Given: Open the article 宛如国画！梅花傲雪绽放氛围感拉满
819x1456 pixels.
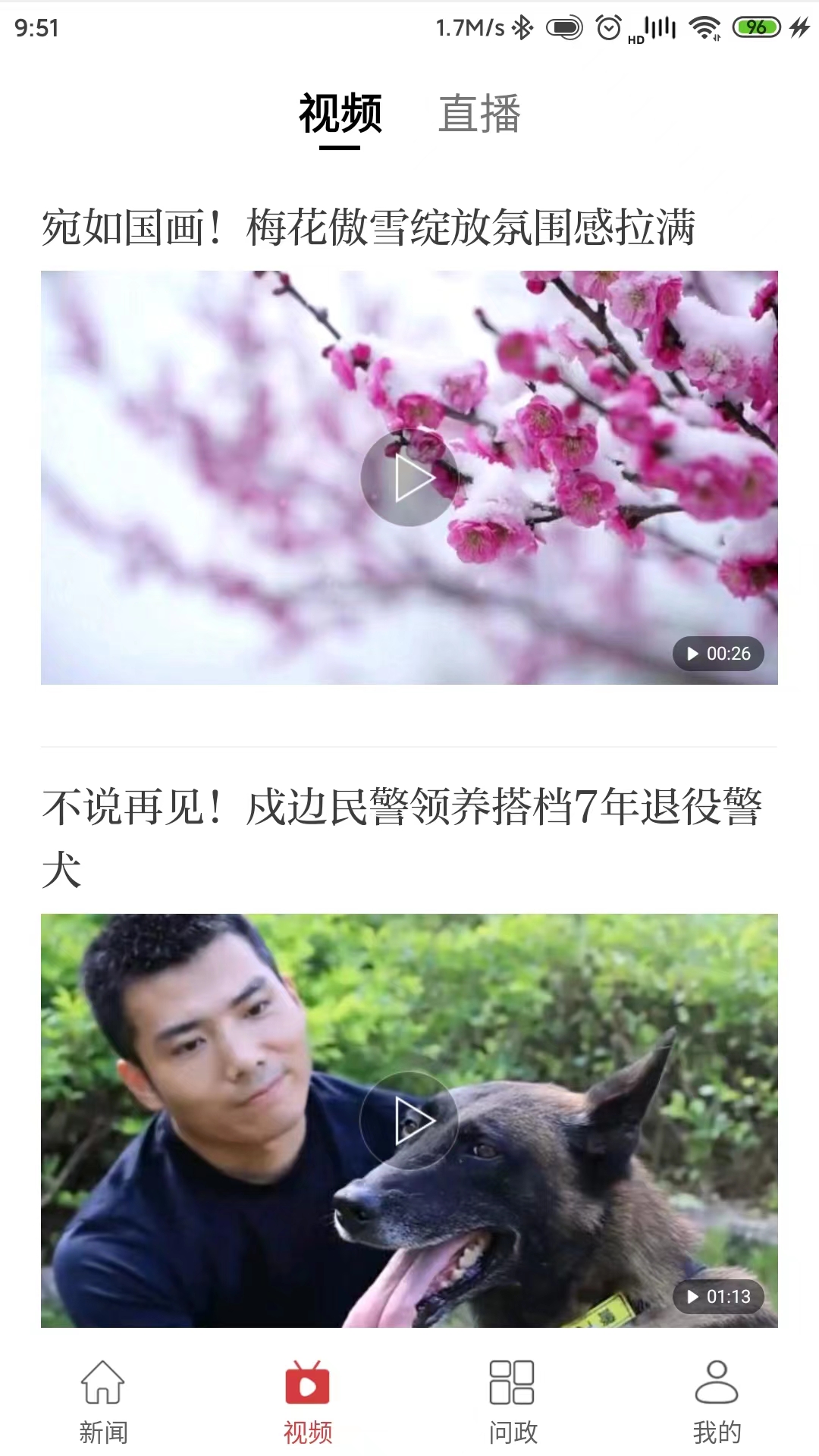Looking at the screenshot, I should click(x=369, y=227).
